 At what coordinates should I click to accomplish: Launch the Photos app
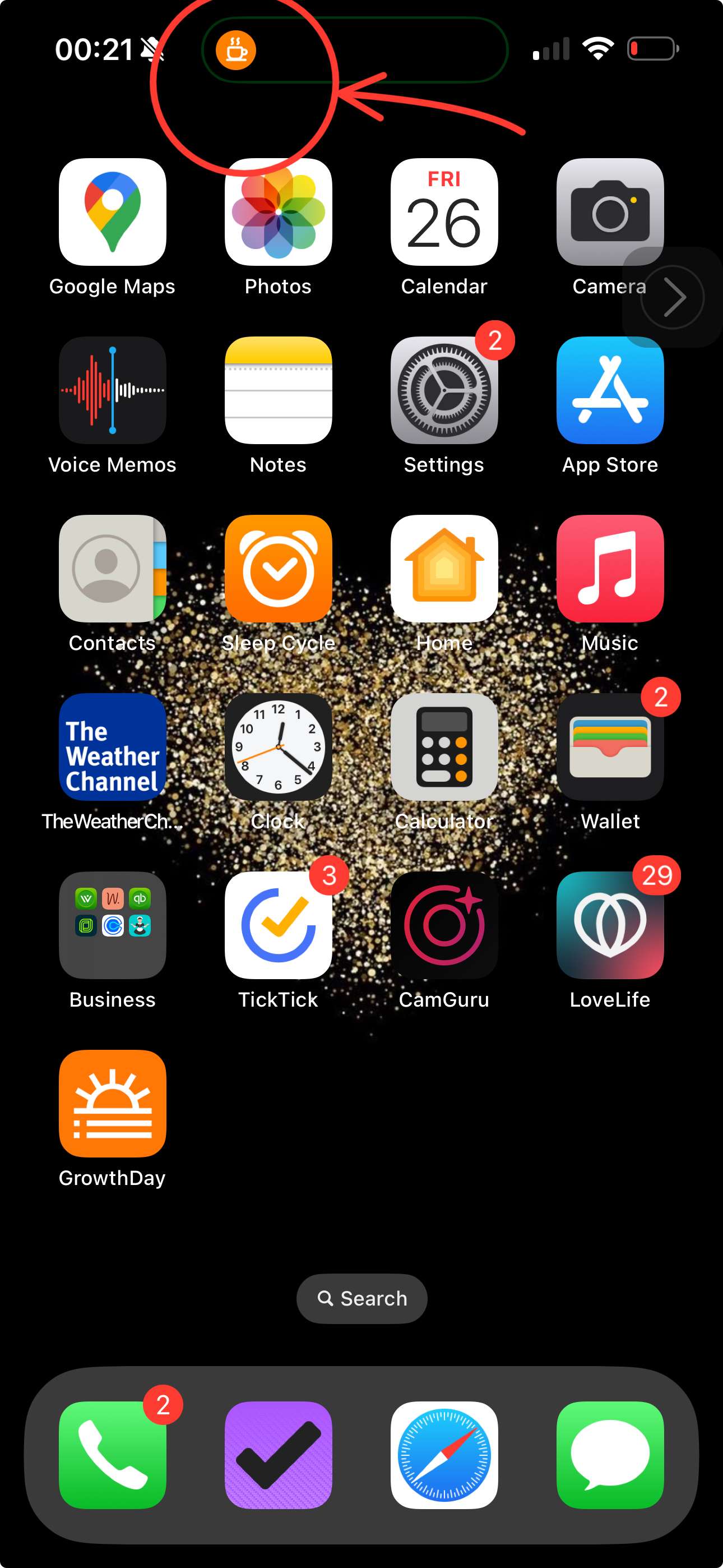point(278,212)
